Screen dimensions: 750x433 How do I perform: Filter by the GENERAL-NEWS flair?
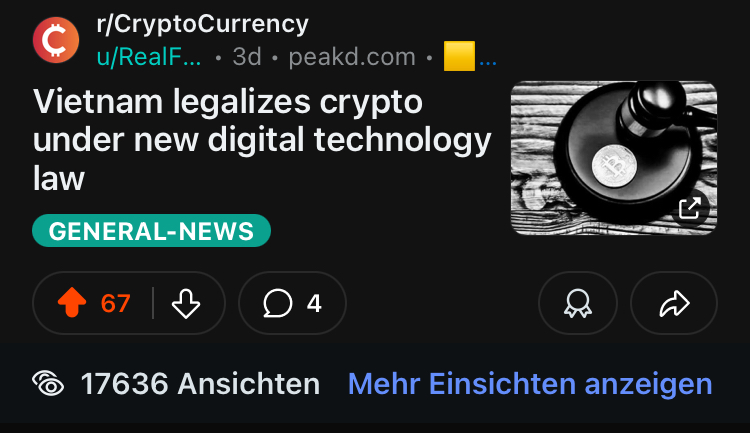151,231
